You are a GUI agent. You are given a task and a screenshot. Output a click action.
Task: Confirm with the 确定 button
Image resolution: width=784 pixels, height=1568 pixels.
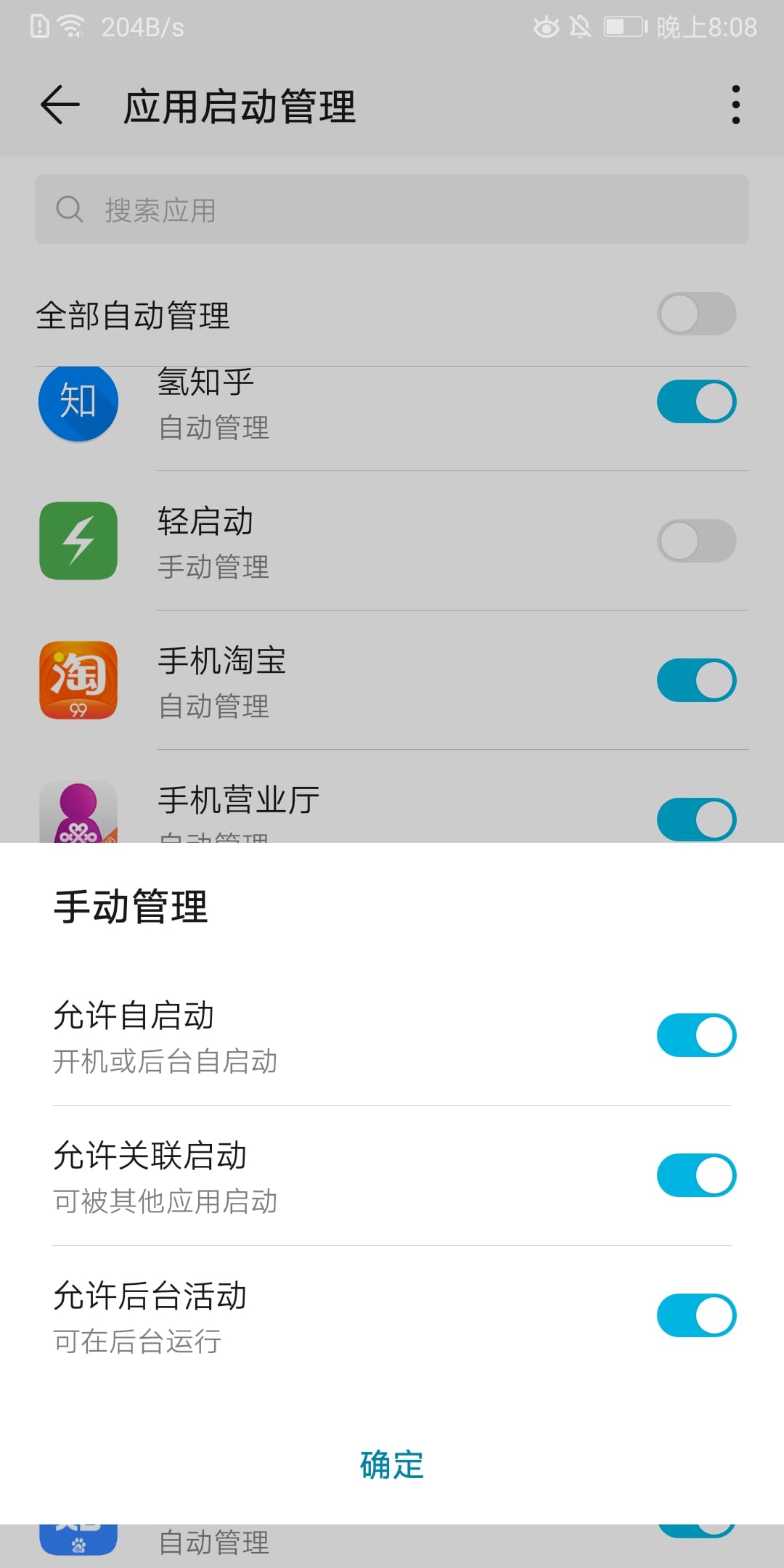392,1465
